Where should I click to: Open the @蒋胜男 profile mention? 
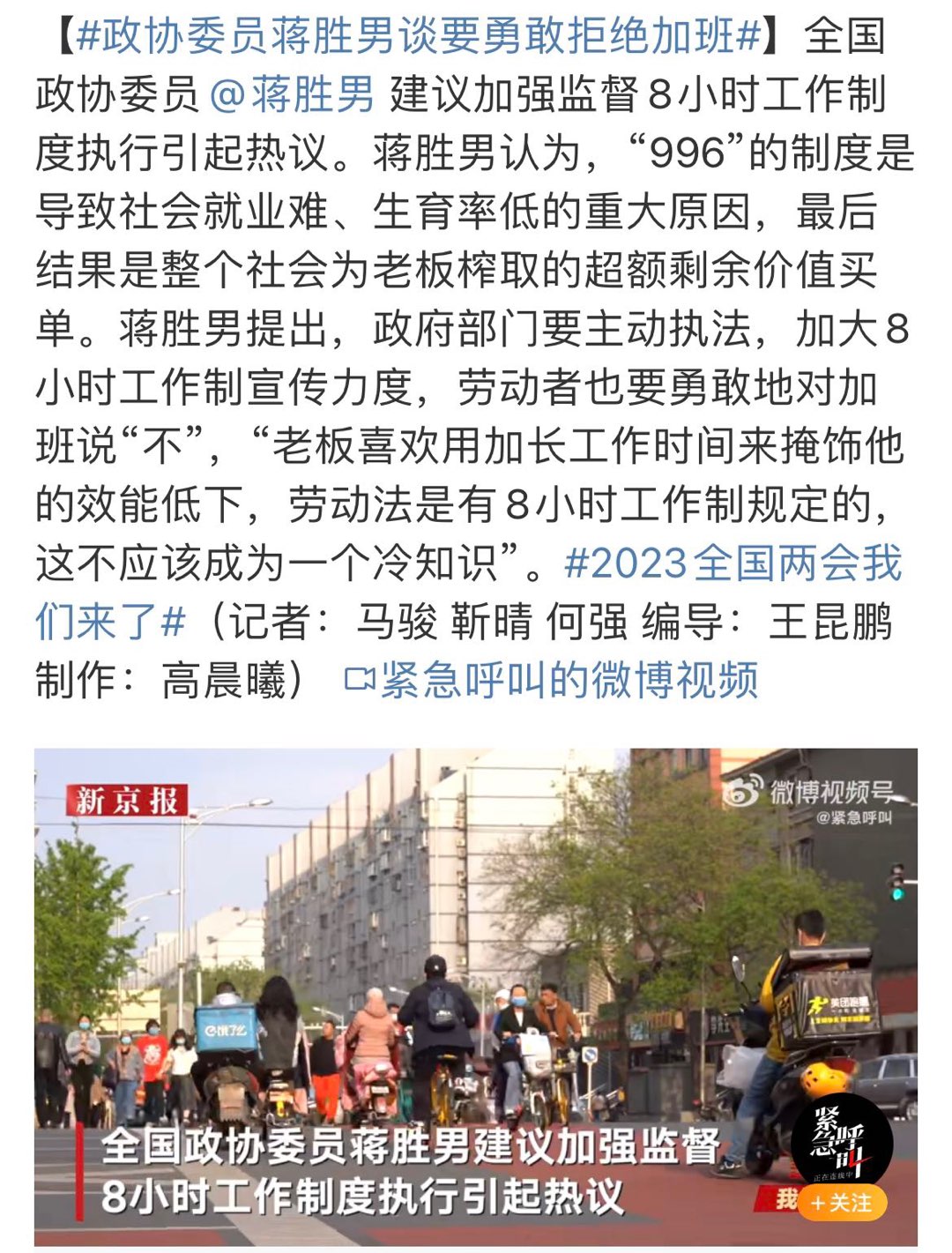coord(293,94)
